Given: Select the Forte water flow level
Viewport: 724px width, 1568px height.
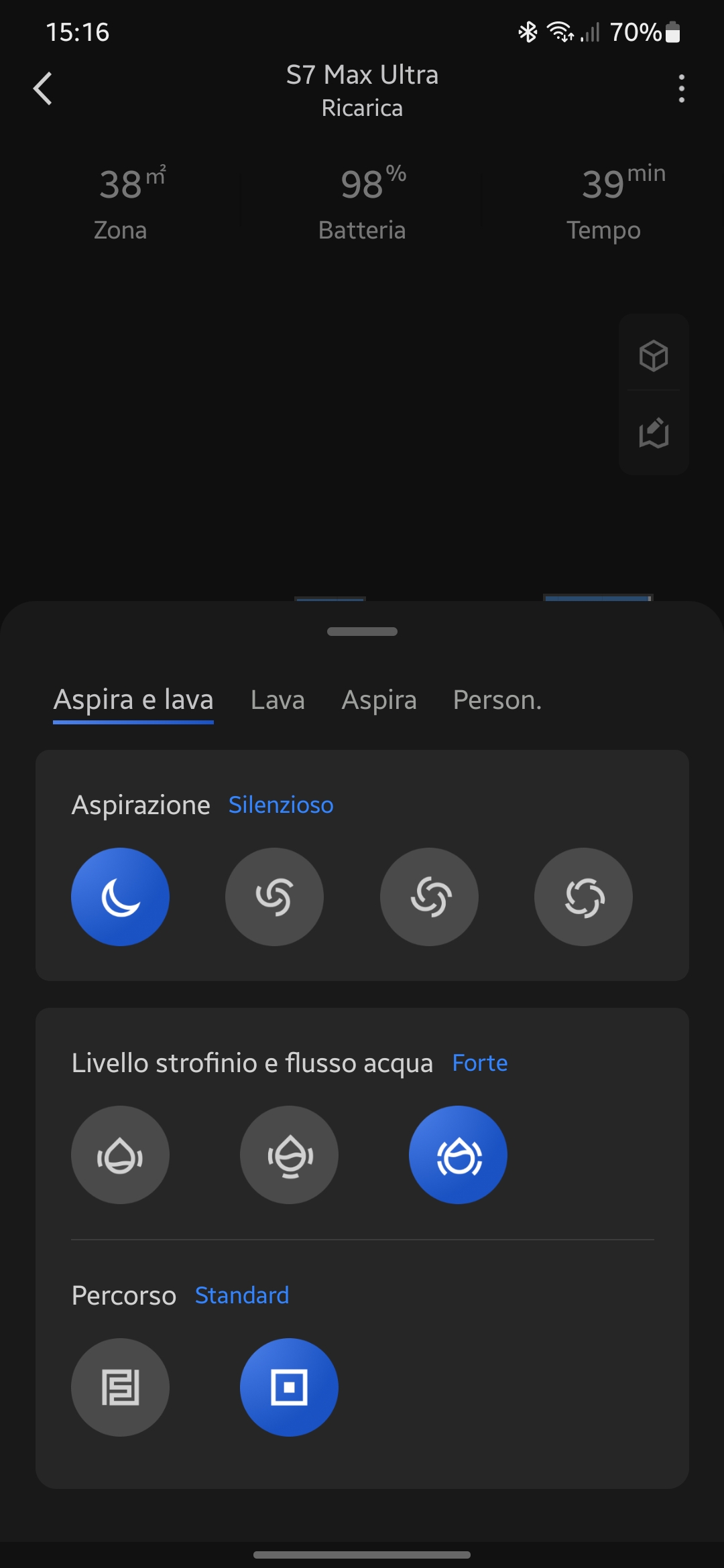Looking at the screenshot, I should click(x=458, y=1155).
